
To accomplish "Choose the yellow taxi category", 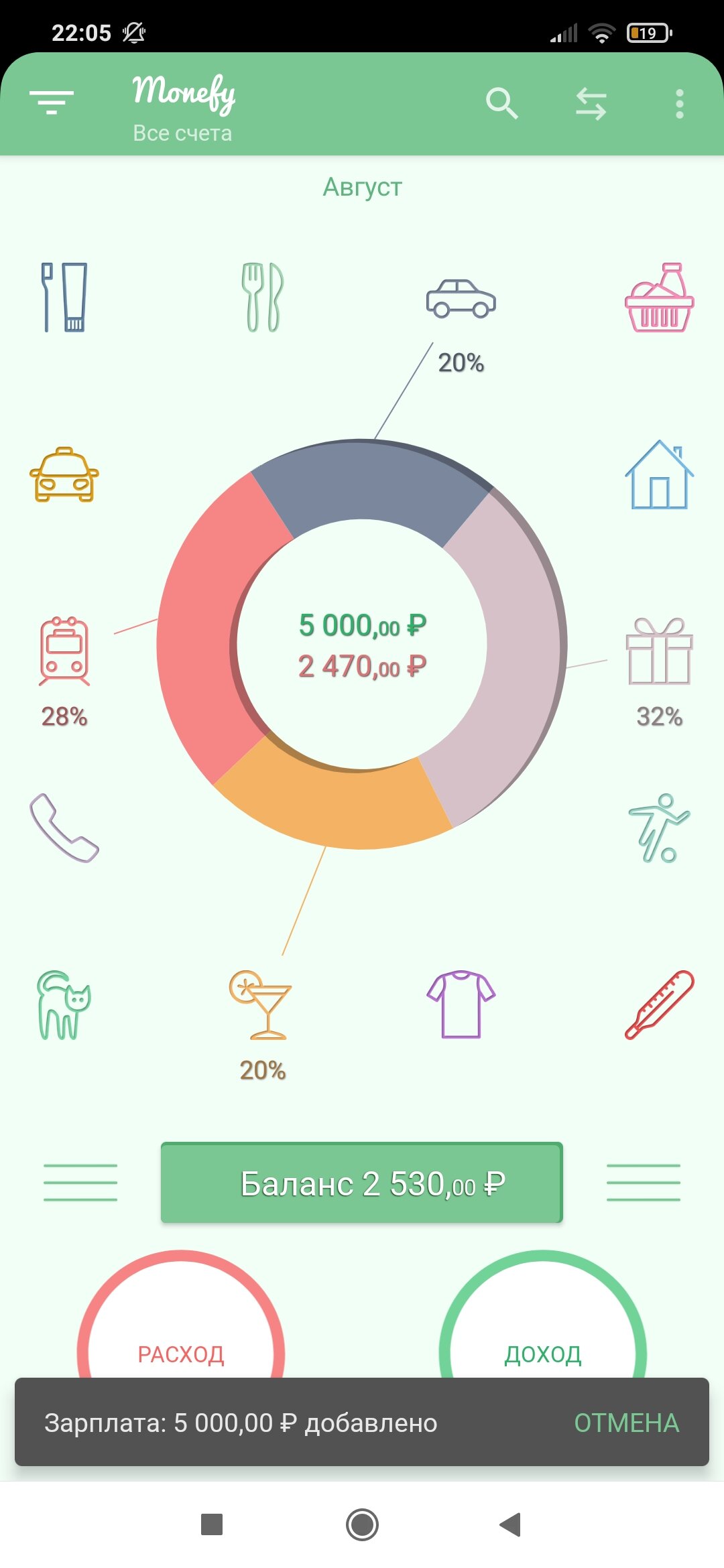I will coord(64,474).
